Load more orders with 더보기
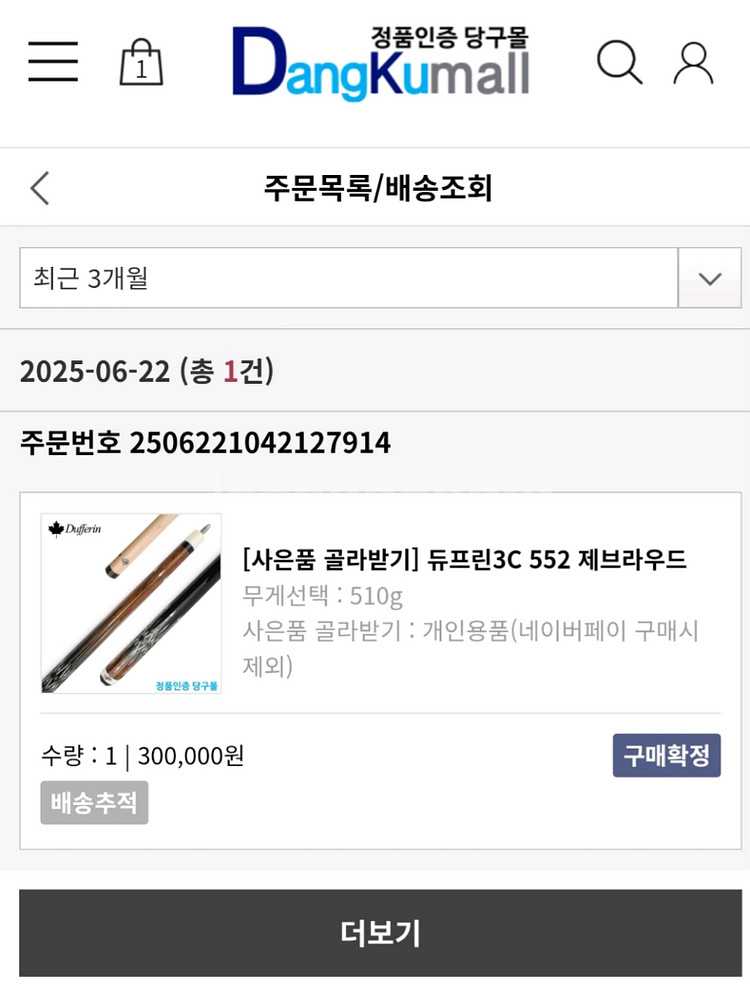The height and width of the screenshot is (999, 750). pyautogui.click(x=380, y=933)
